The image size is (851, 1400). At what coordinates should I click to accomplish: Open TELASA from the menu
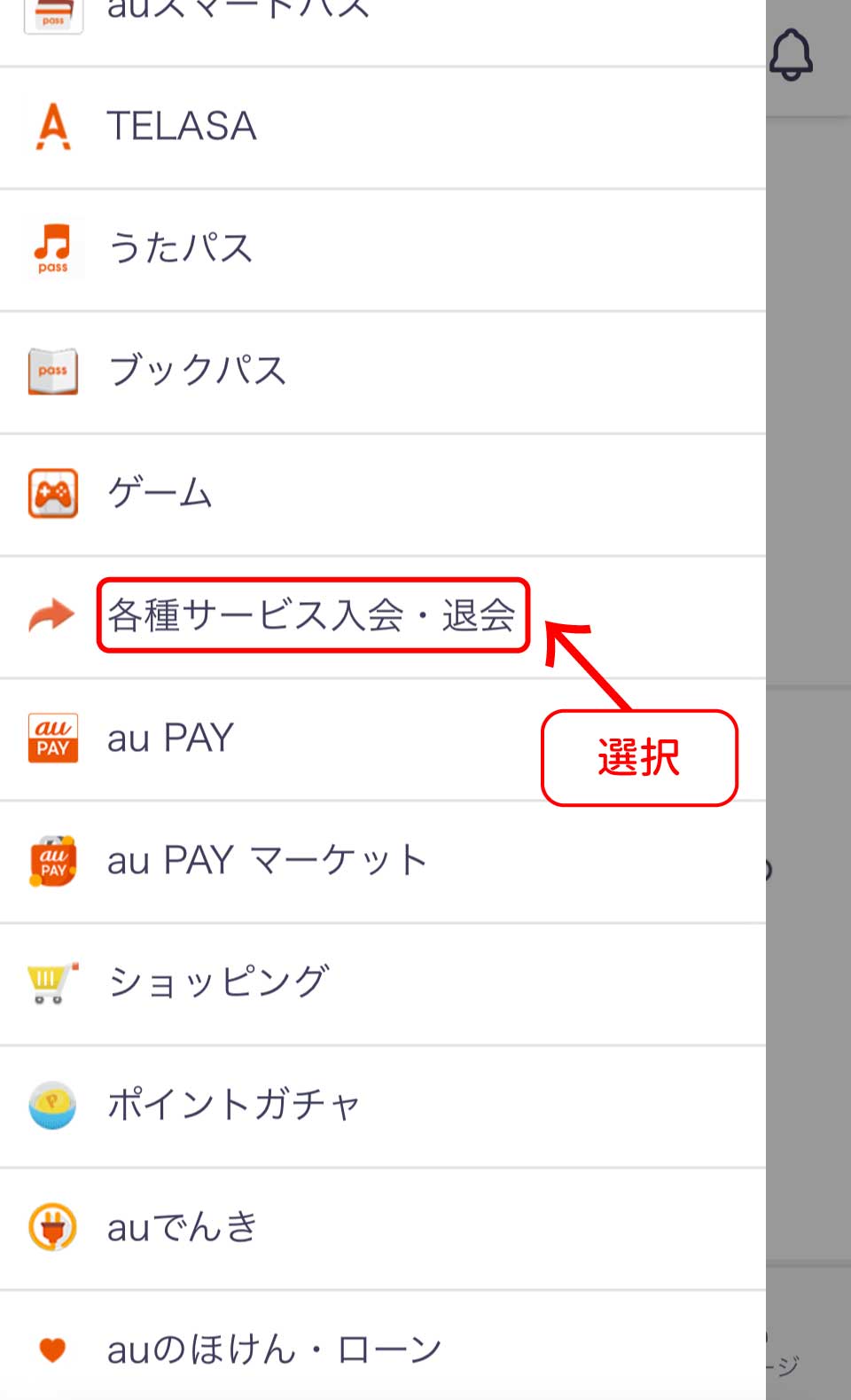point(182,126)
